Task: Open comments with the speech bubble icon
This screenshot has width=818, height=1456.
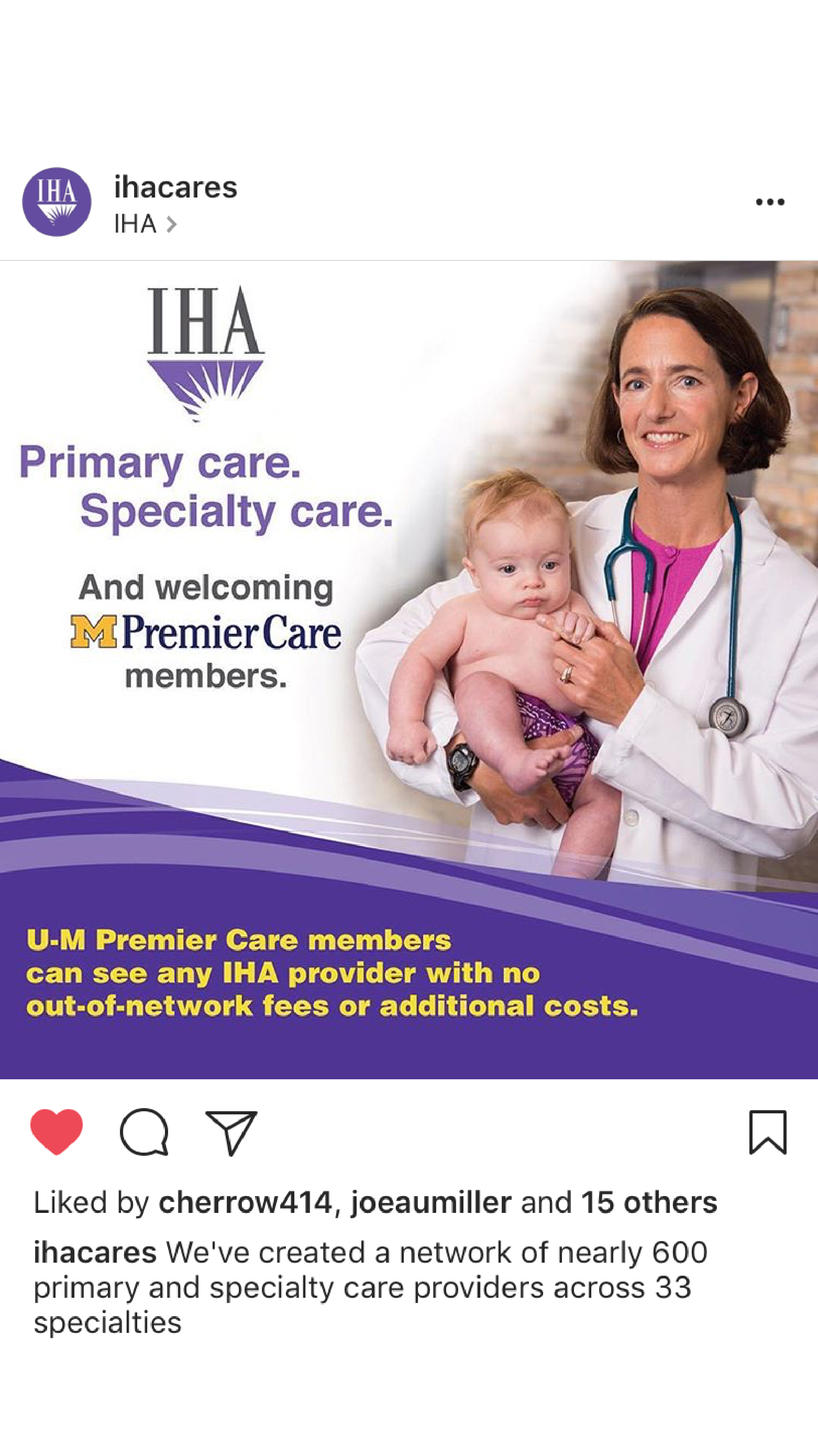Action: click(144, 1132)
